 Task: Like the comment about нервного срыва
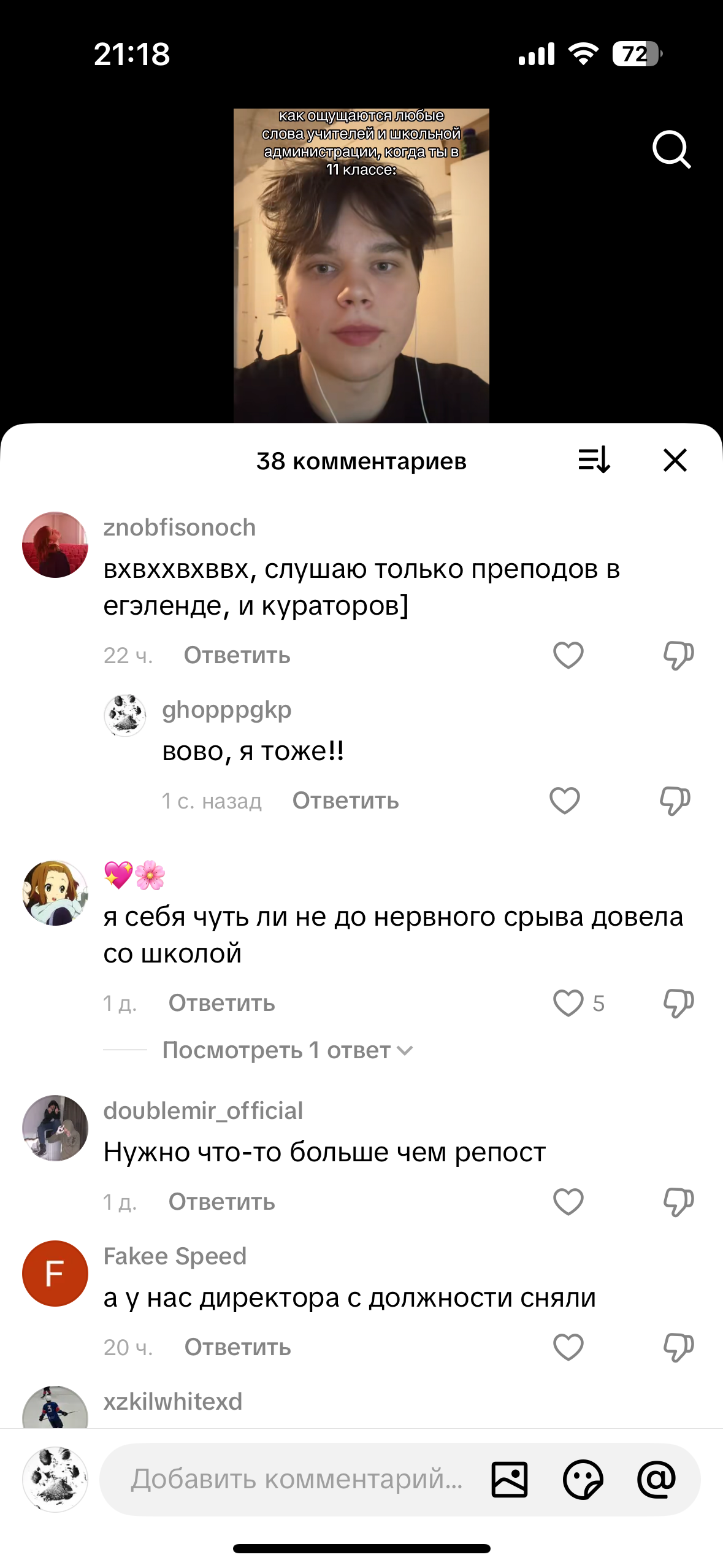click(x=568, y=1003)
